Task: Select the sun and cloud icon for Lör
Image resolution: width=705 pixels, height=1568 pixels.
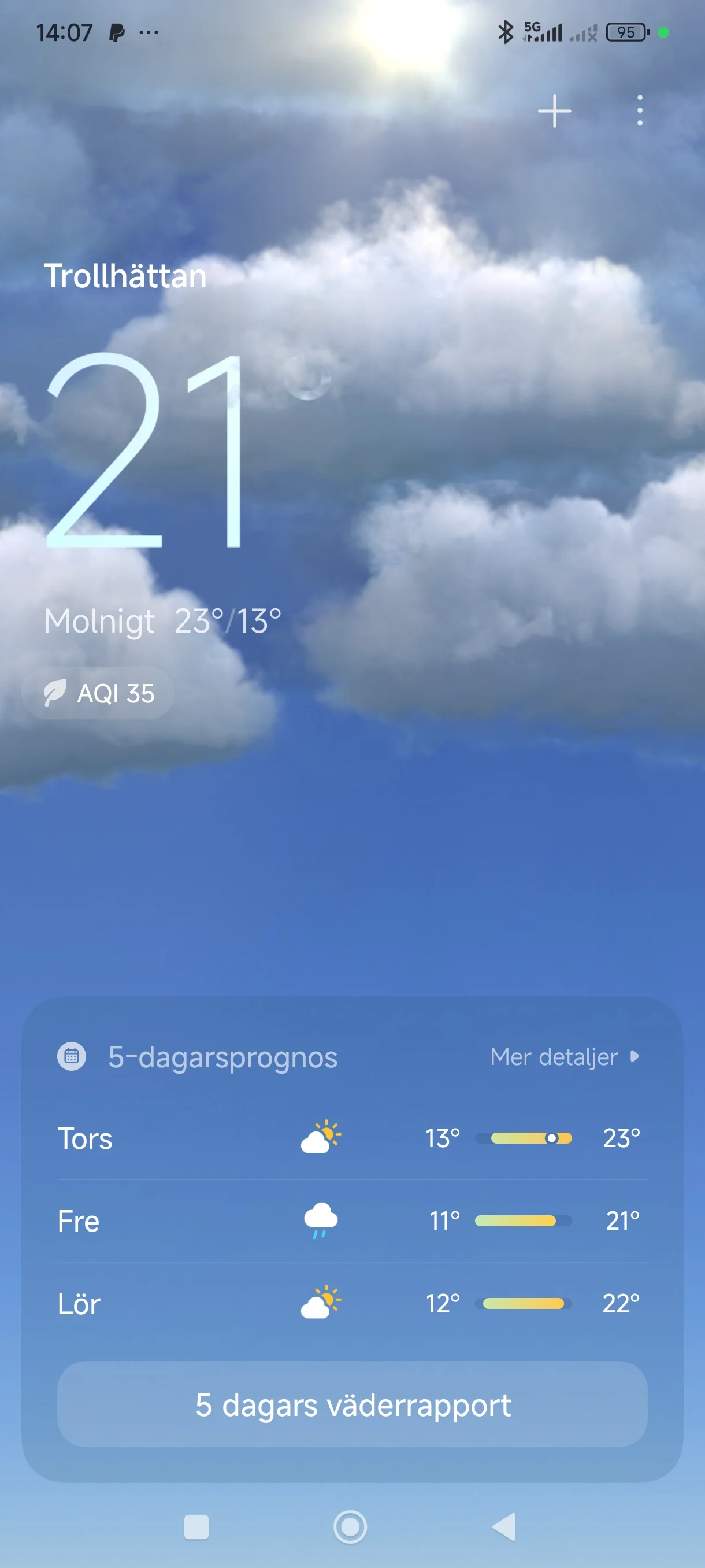Action: point(320,1303)
